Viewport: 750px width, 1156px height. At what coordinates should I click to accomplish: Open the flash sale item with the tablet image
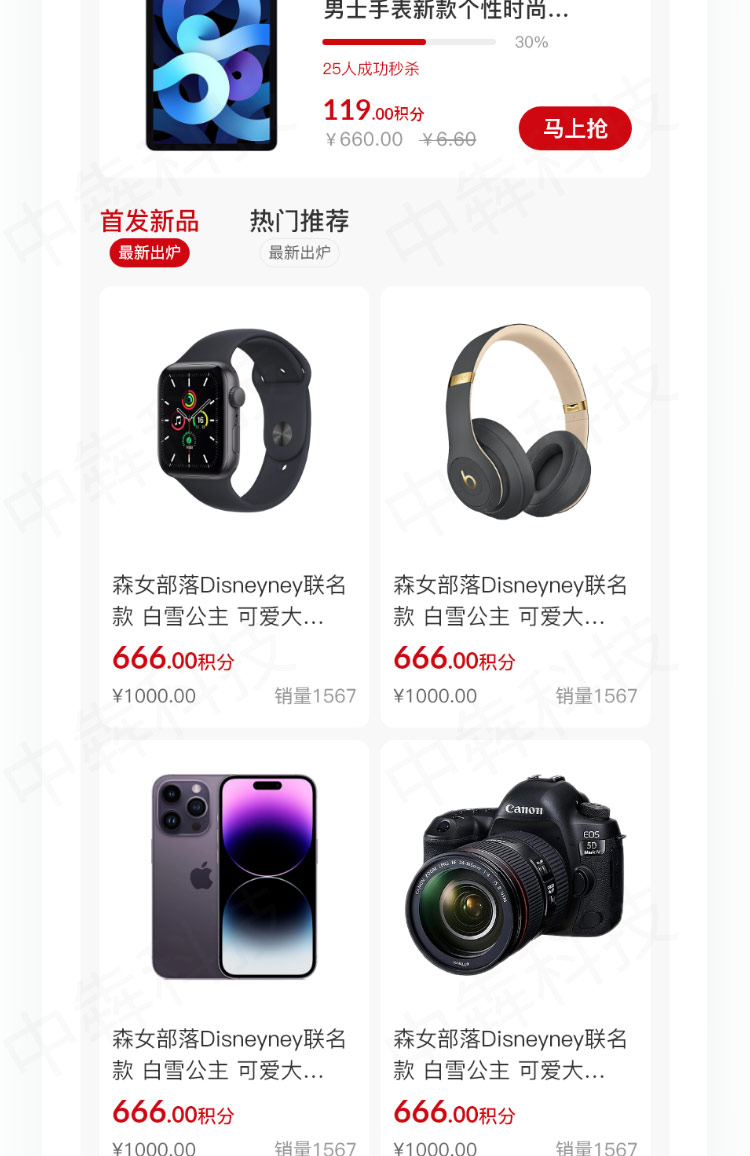pyautogui.click(x=211, y=75)
